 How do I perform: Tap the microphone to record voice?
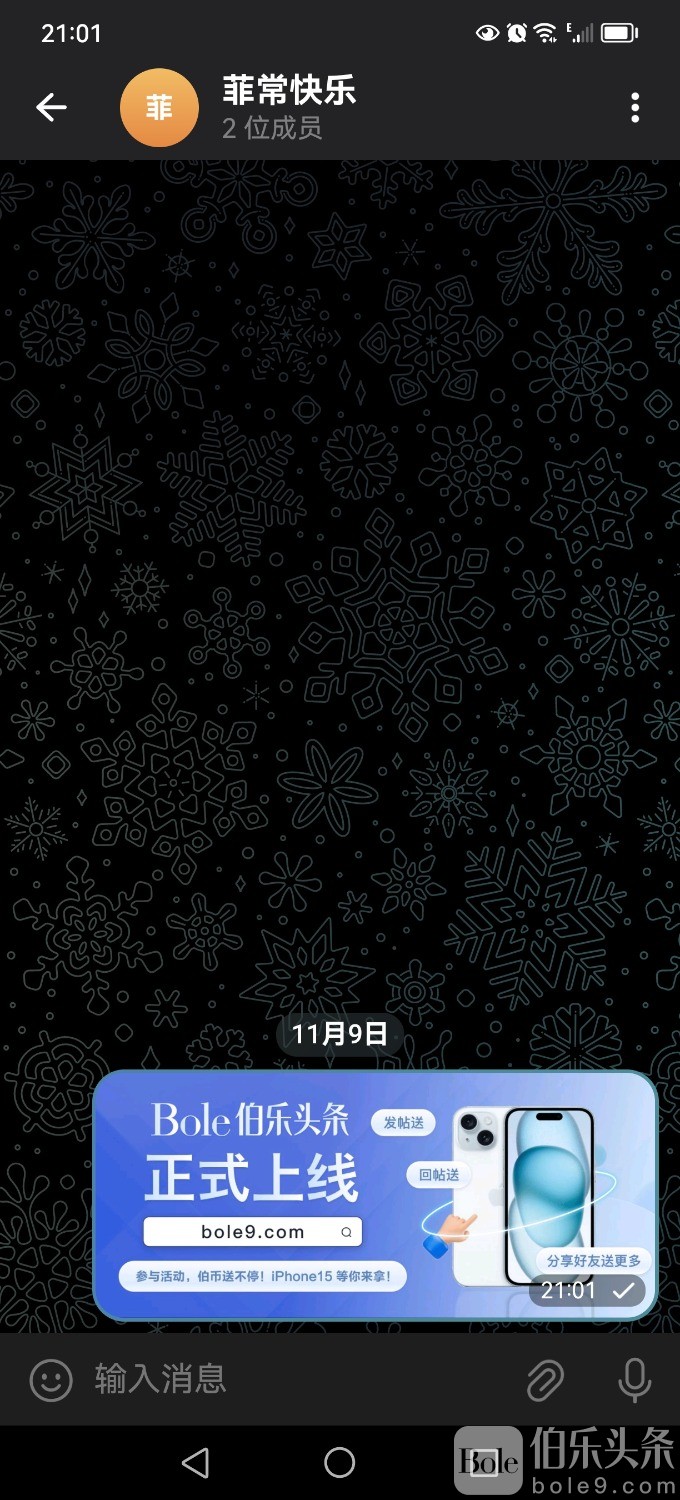[635, 1381]
